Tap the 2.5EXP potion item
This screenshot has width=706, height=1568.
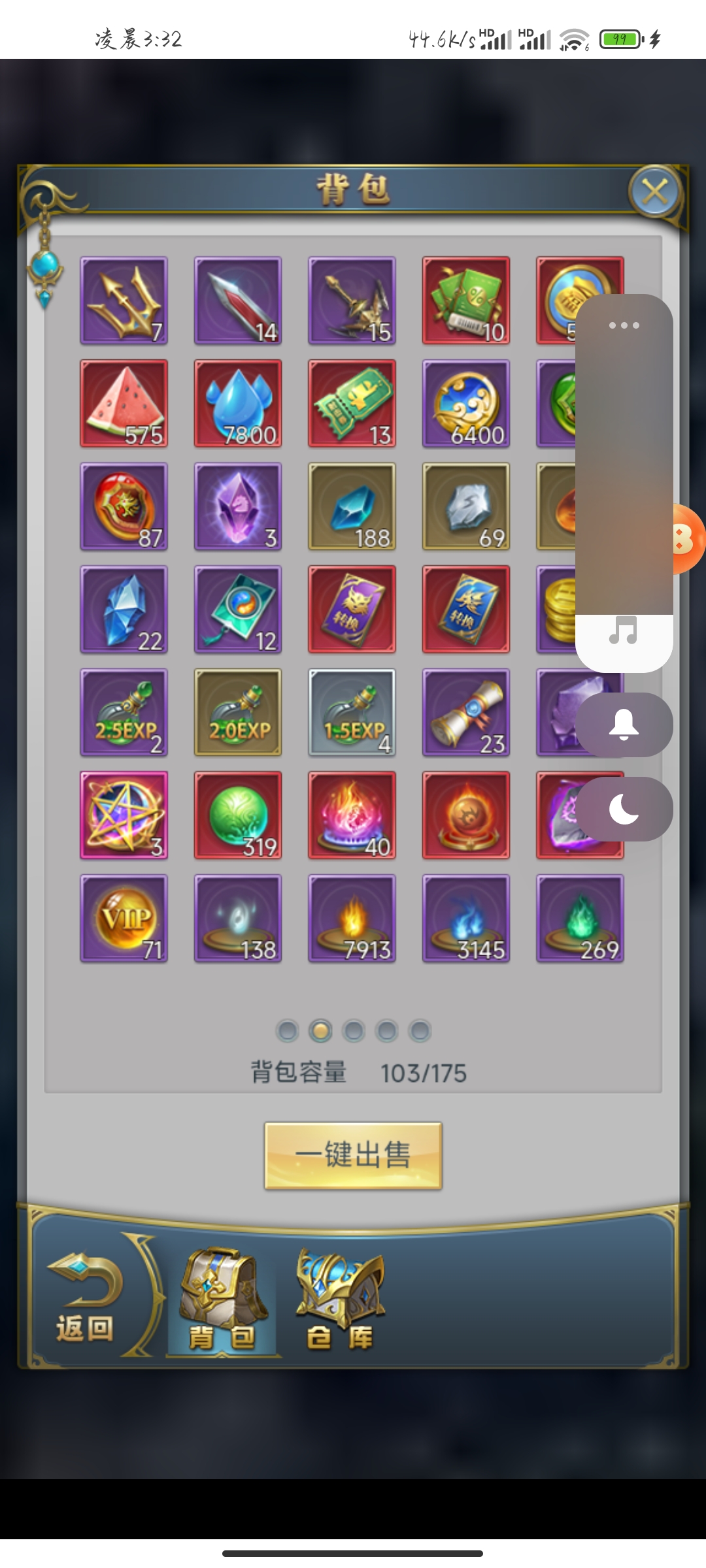pyautogui.click(x=124, y=712)
